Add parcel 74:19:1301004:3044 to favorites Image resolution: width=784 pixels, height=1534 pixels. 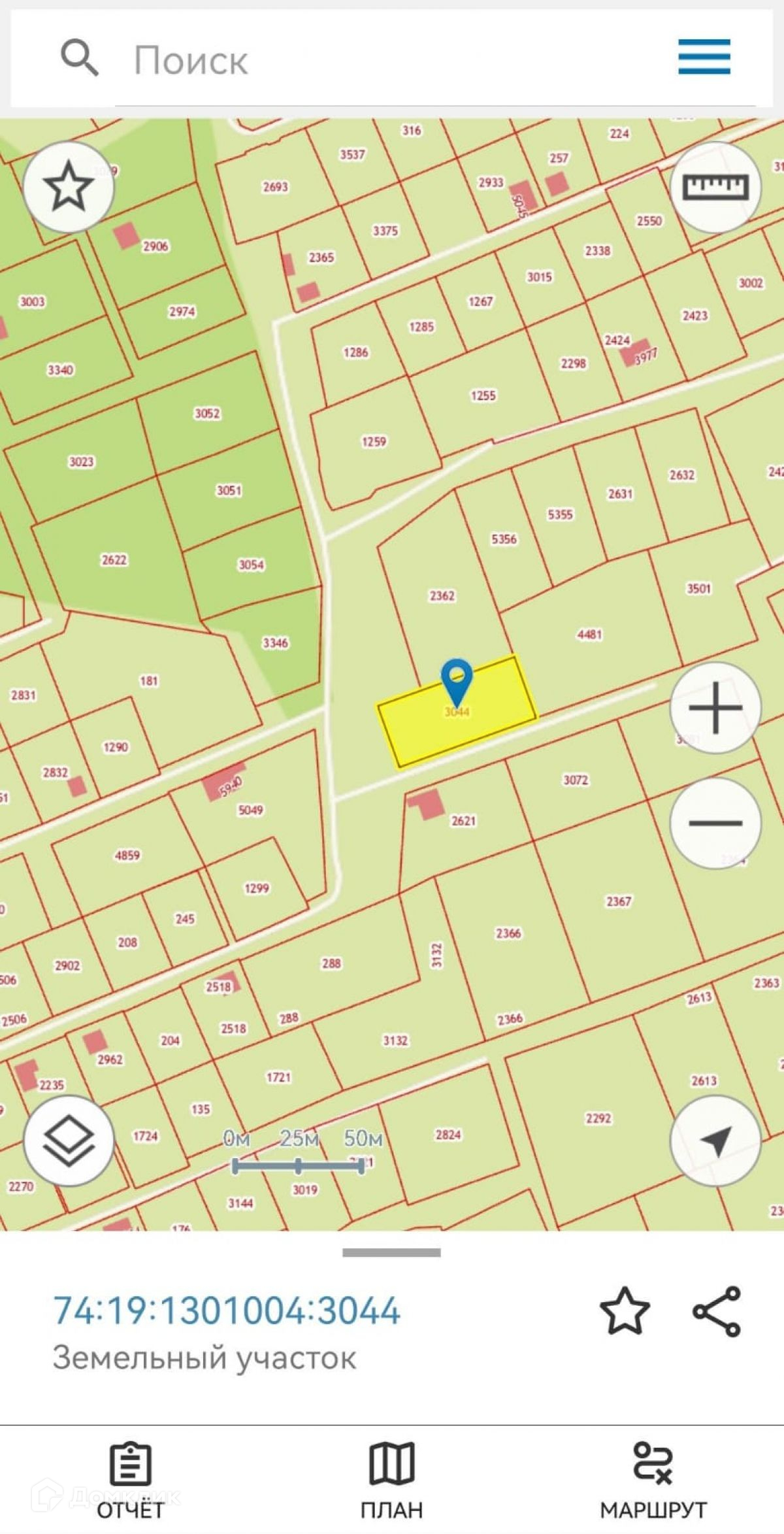click(x=625, y=1310)
